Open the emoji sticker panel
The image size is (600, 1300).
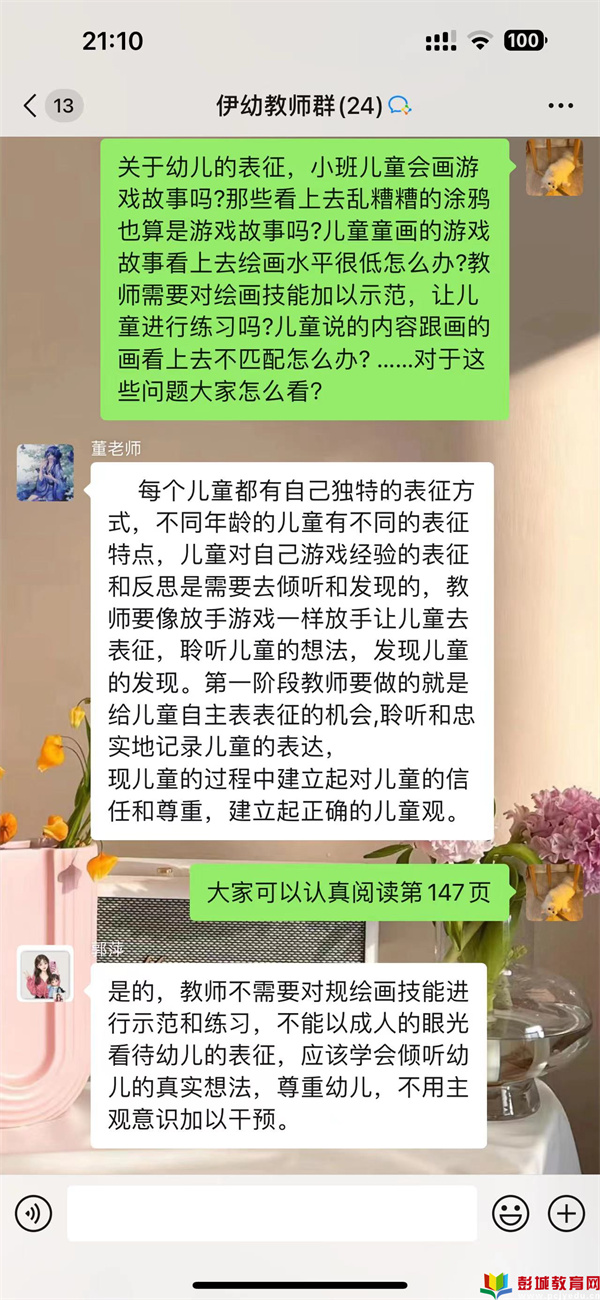coord(510,1214)
